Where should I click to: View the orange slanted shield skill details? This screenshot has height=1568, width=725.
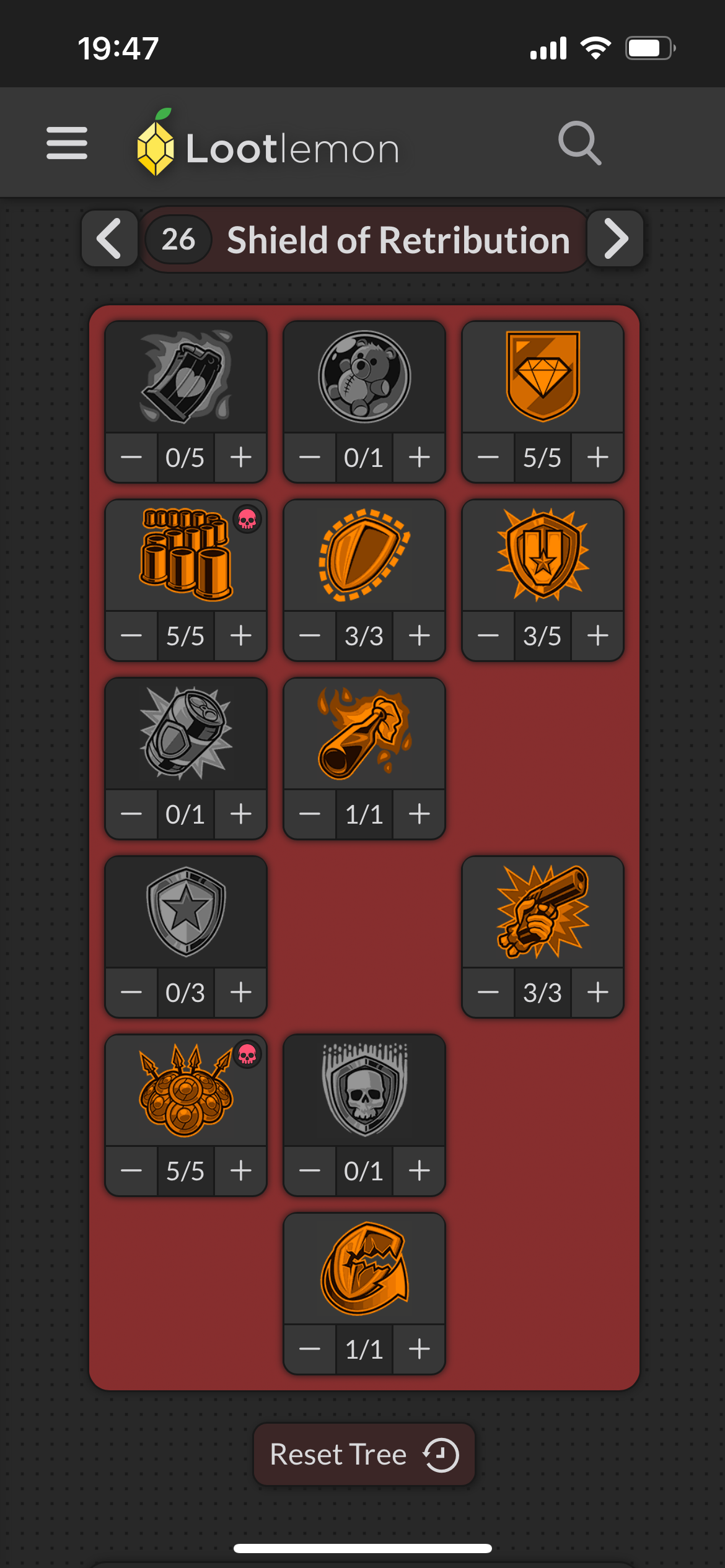coord(364,555)
